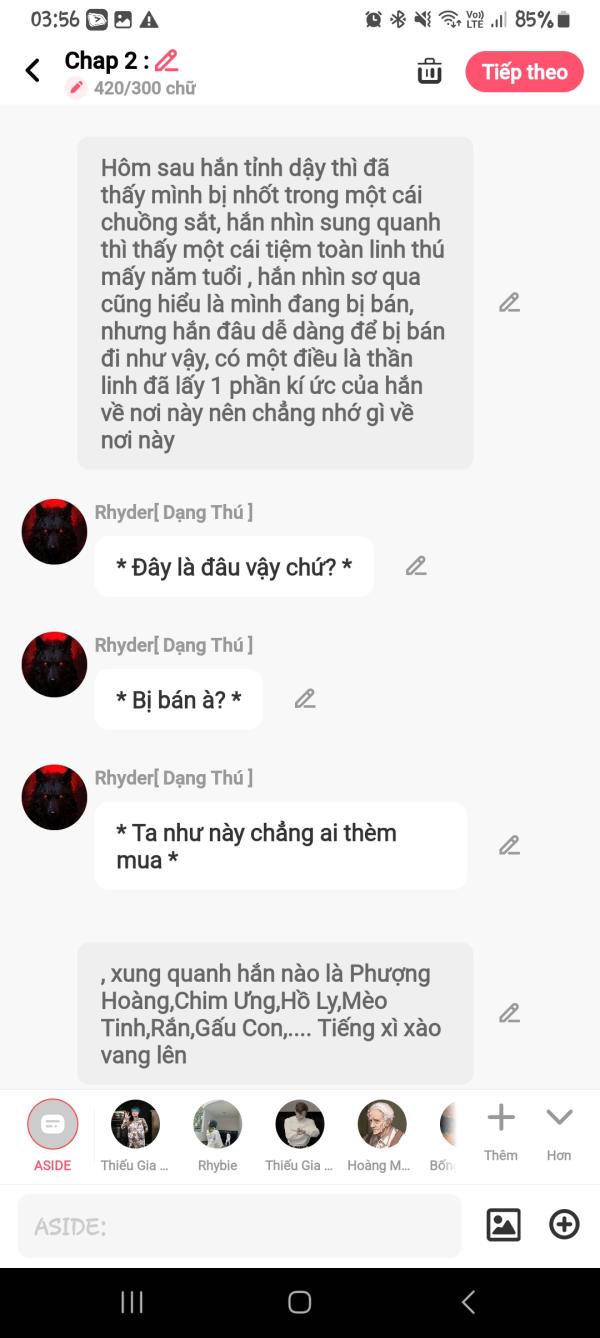Screen dimensions: 600x1338
Task: Select the Rhybie character
Action: pyautogui.click(x=217, y=1136)
